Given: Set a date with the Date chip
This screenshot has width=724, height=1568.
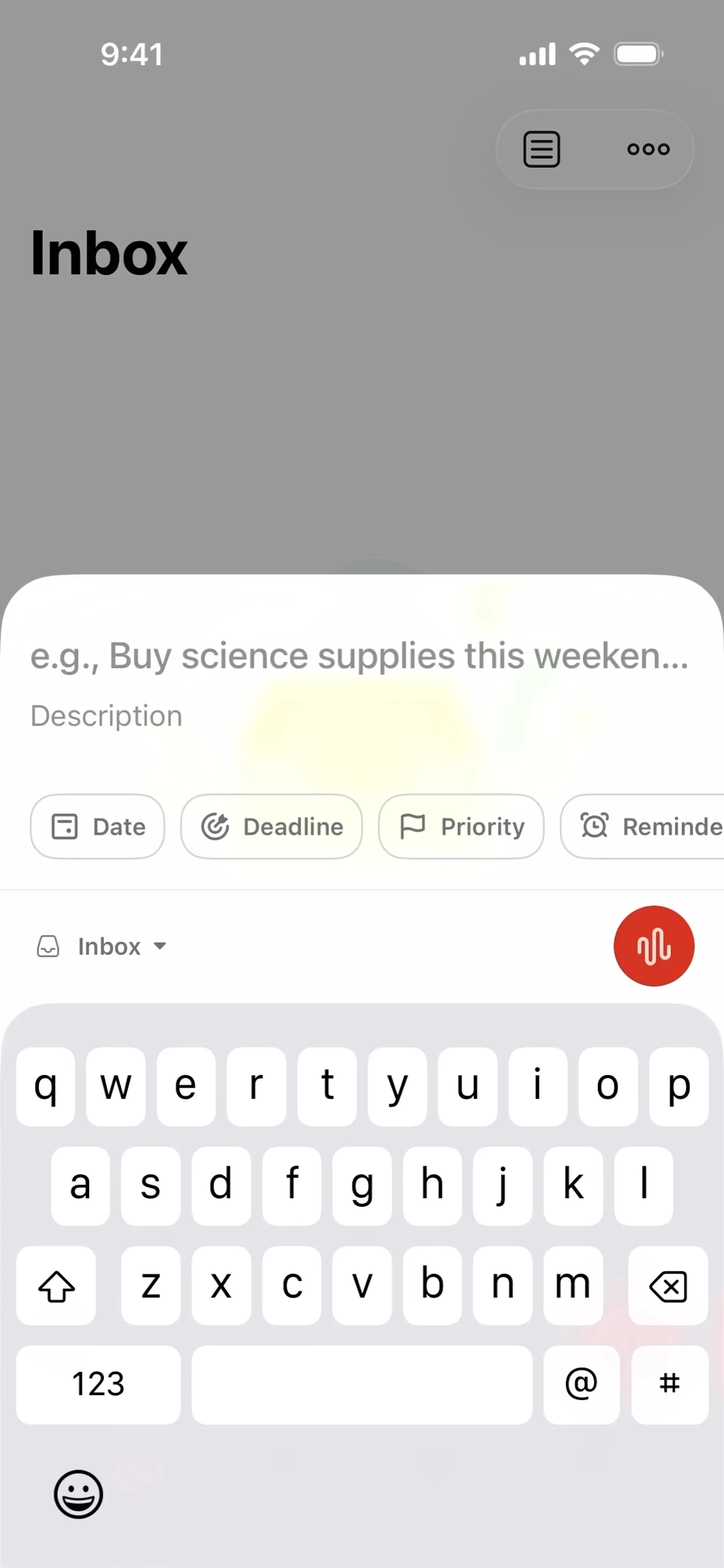Looking at the screenshot, I should [x=97, y=827].
